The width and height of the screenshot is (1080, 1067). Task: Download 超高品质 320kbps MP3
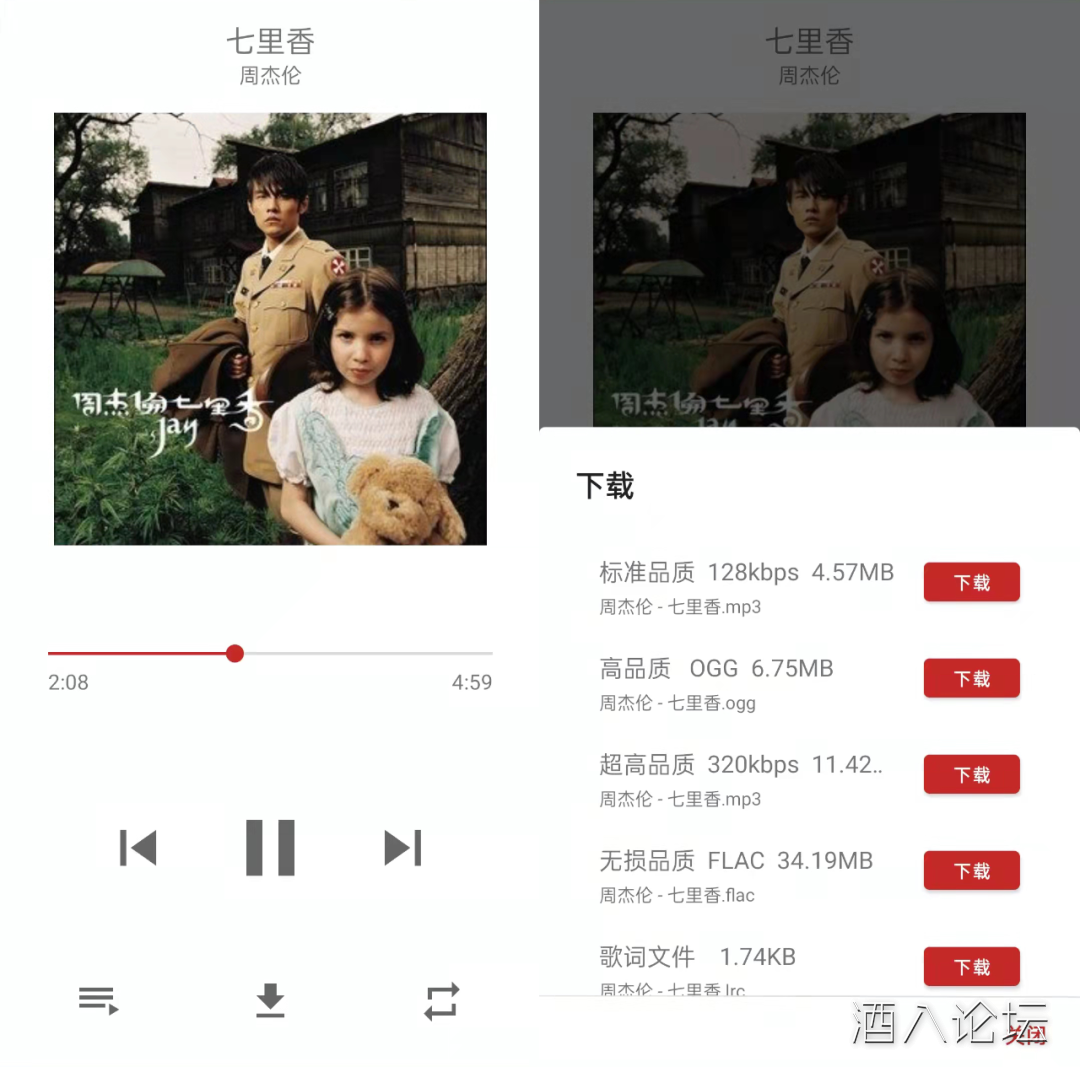971,774
